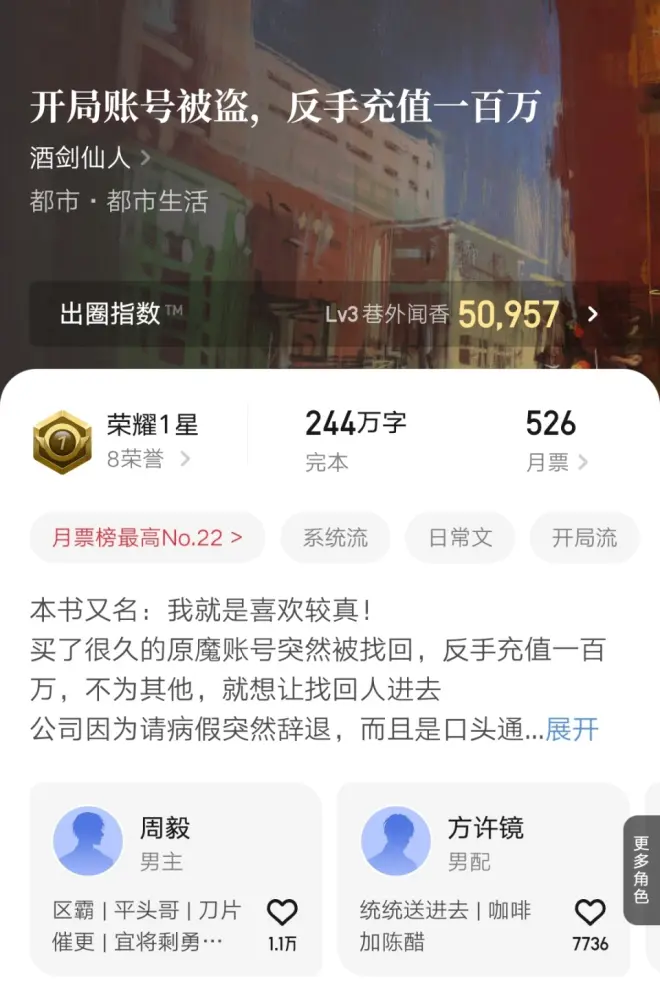Select the 开局流 tag chip
660x987 pixels.
click(585, 538)
